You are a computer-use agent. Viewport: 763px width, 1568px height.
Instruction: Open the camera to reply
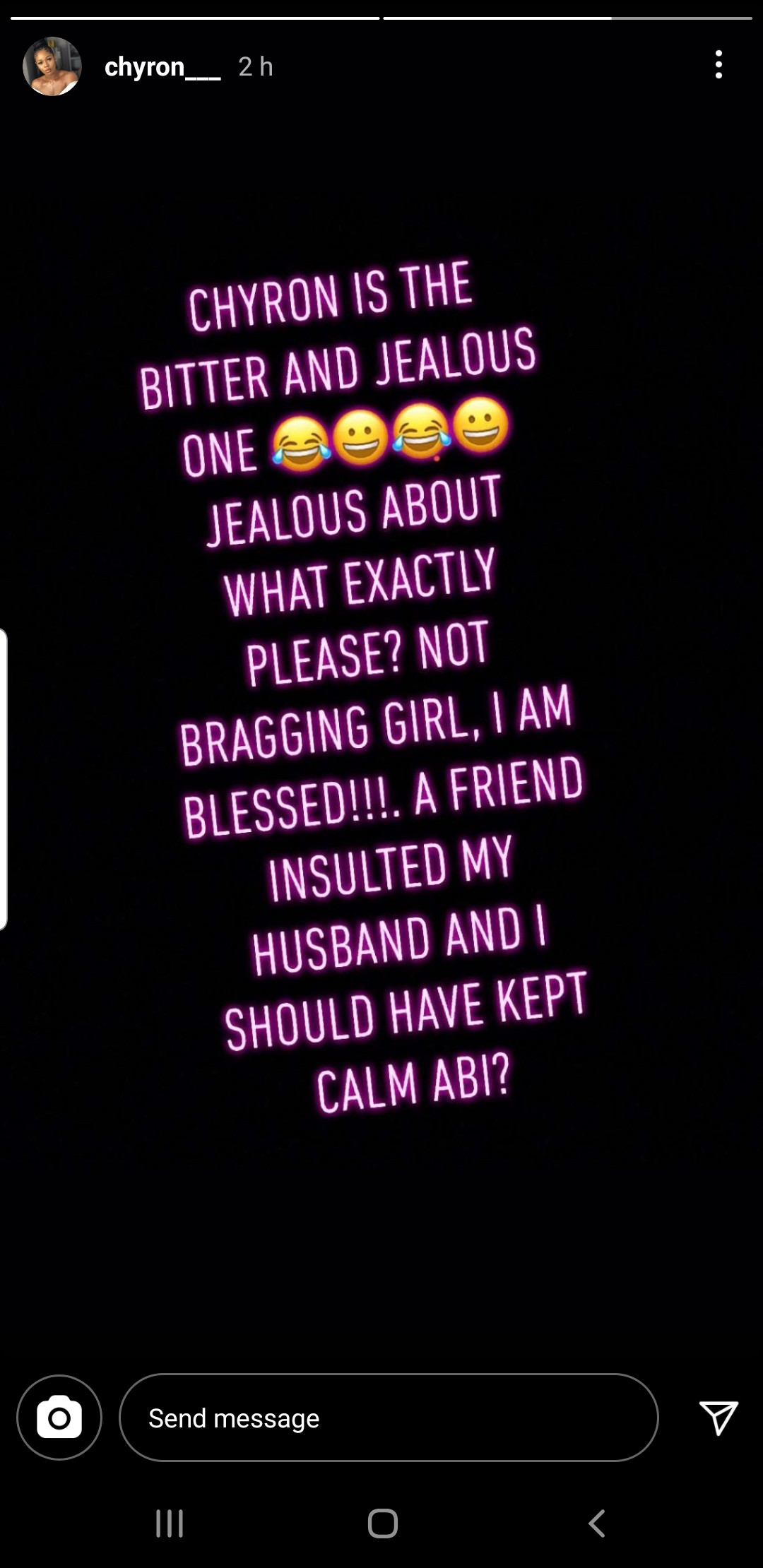coord(59,1418)
